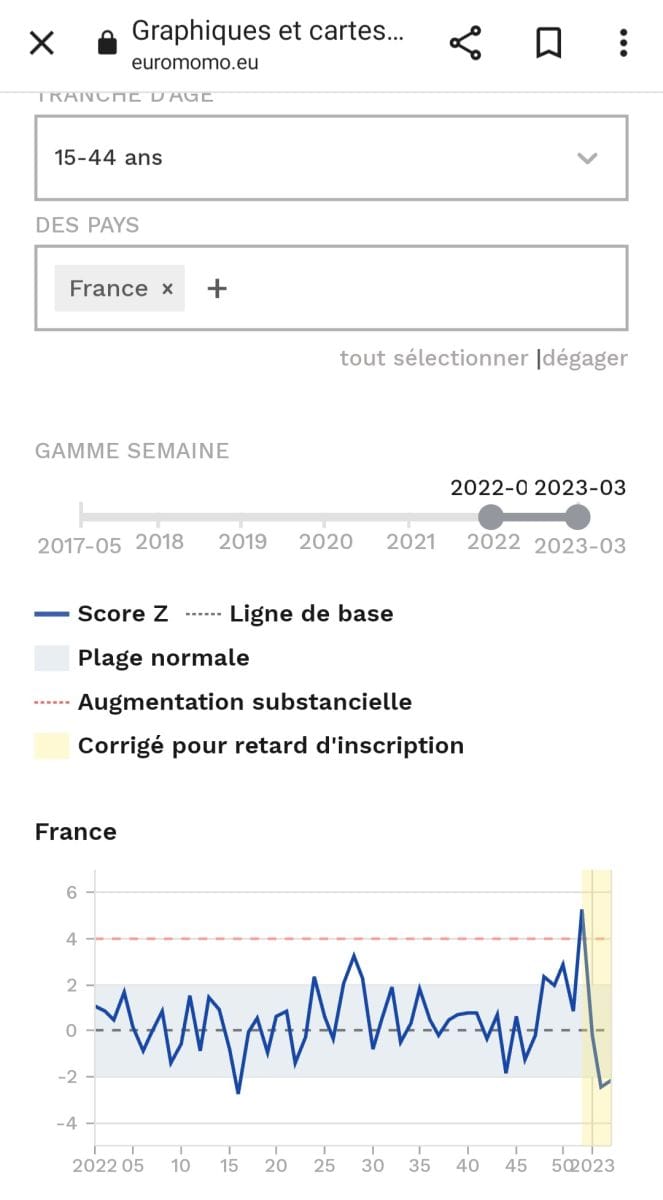Screen dimensions: 663x1200
Task: Share this euromomo page
Action: [x=465, y=43]
